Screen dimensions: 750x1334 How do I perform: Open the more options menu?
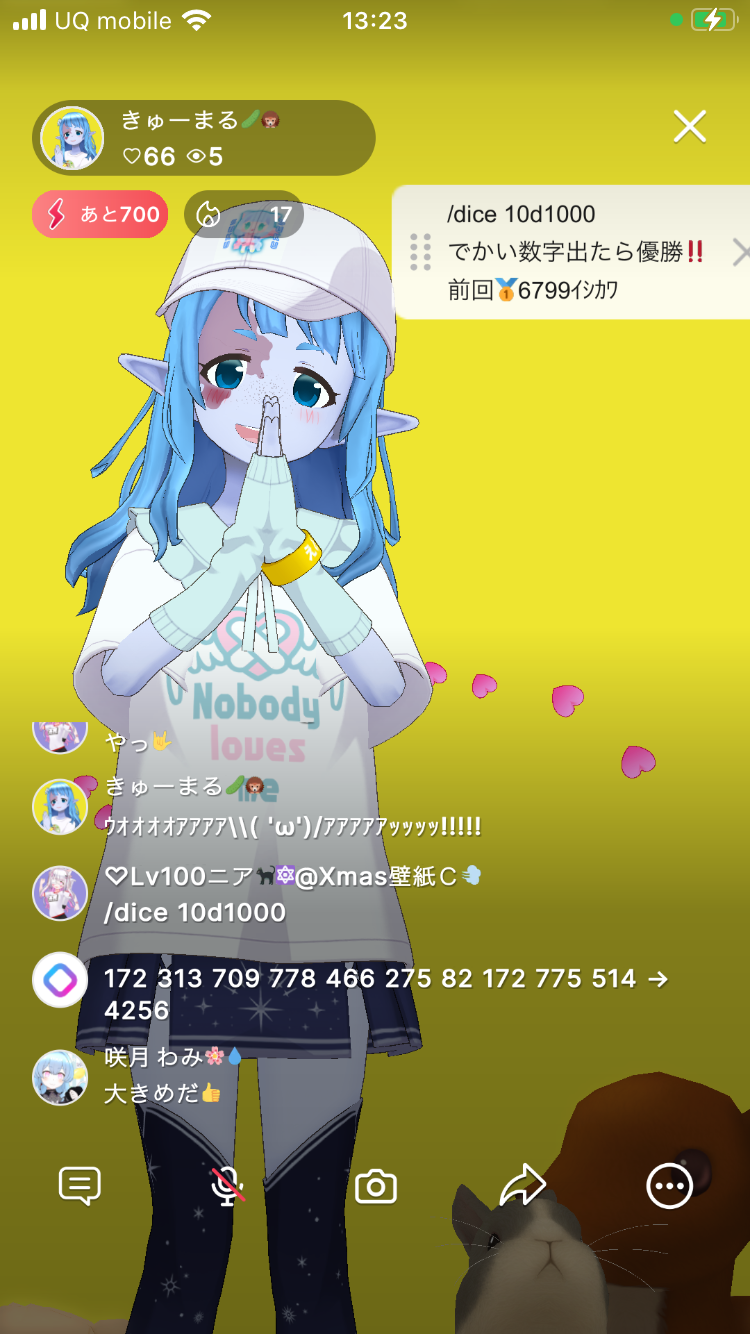[x=669, y=1186]
